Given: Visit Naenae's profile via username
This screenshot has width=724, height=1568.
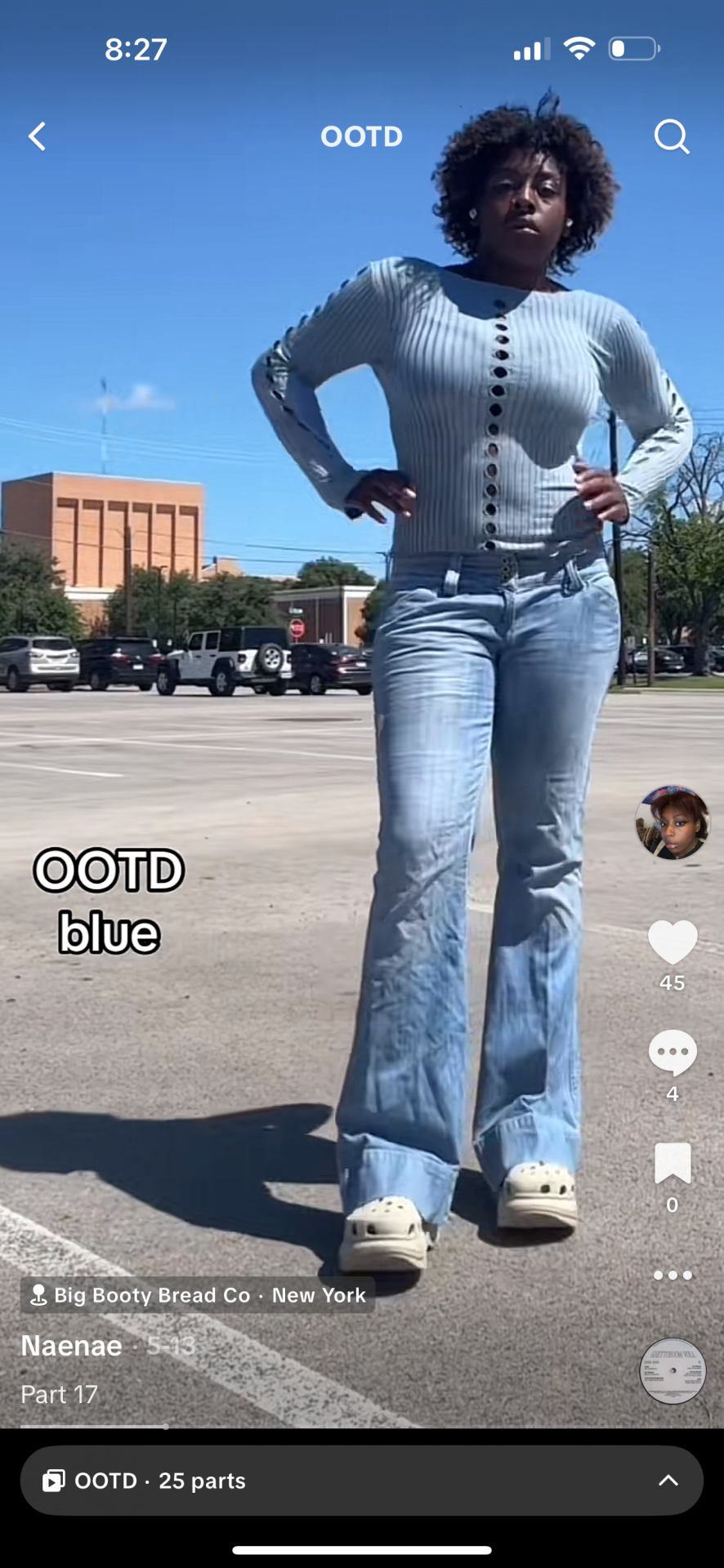Looking at the screenshot, I should tap(72, 1346).
